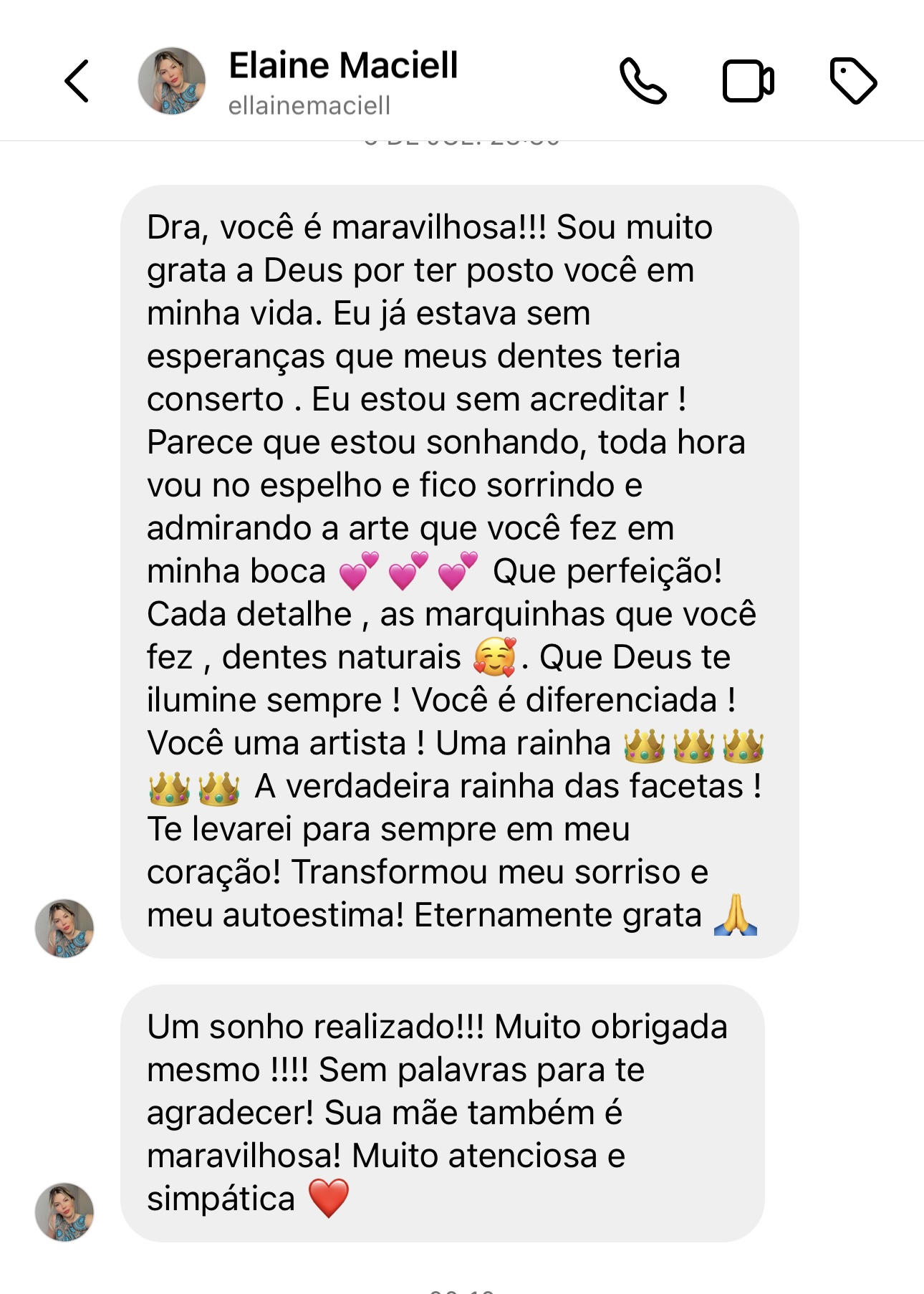Tap Elaine's avatar beside the 'Eternamente grata' message
Image resolution: width=924 pixels, height=1294 pixels.
click(x=64, y=929)
